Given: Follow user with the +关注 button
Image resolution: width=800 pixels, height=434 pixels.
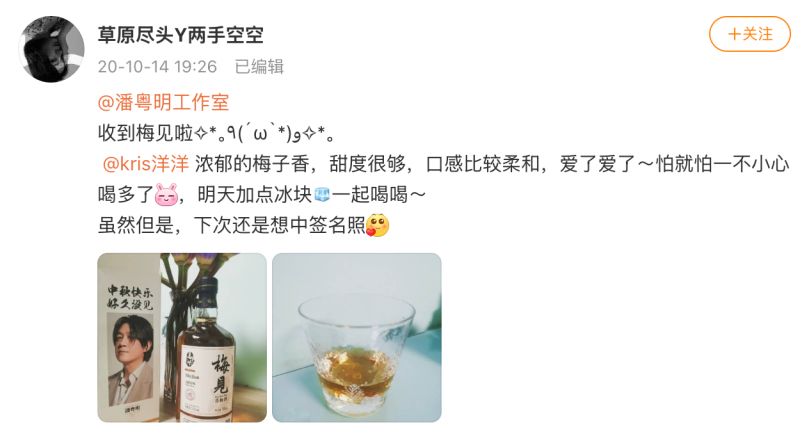Looking at the screenshot, I should 749,34.
